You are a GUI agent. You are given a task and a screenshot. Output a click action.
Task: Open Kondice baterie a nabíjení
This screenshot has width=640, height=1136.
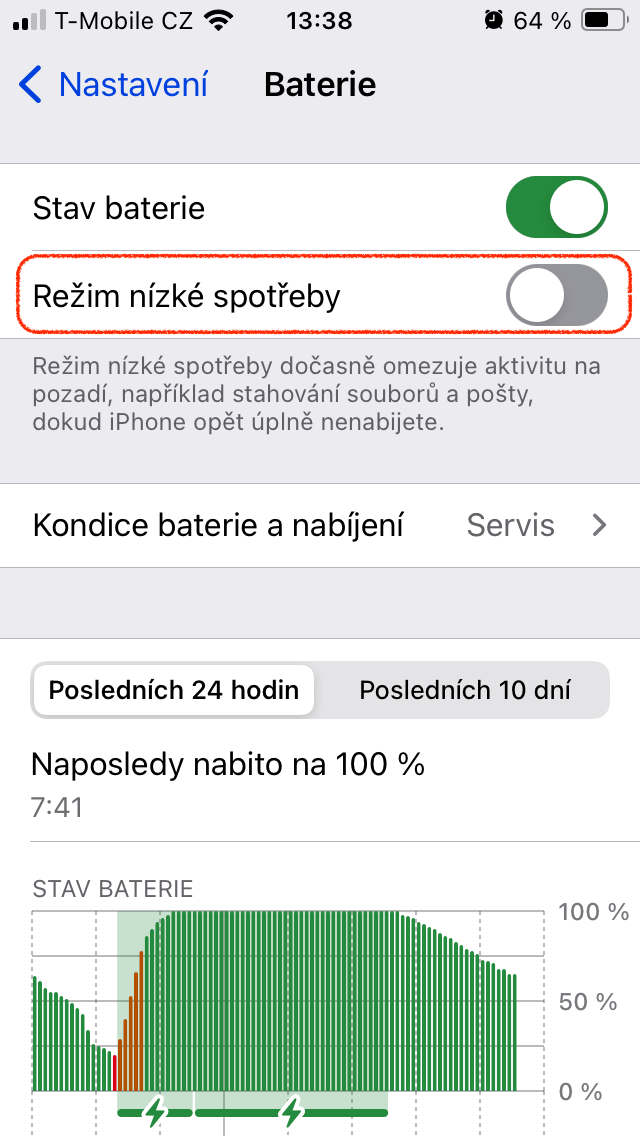coord(320,525)
